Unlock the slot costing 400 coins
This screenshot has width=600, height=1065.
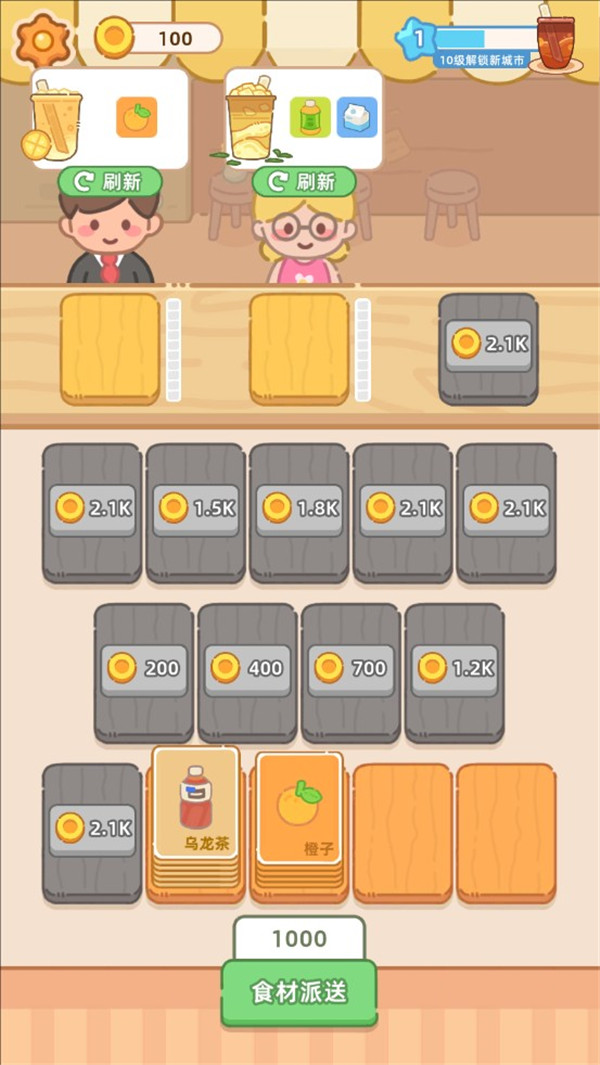(x=248, y=669)
